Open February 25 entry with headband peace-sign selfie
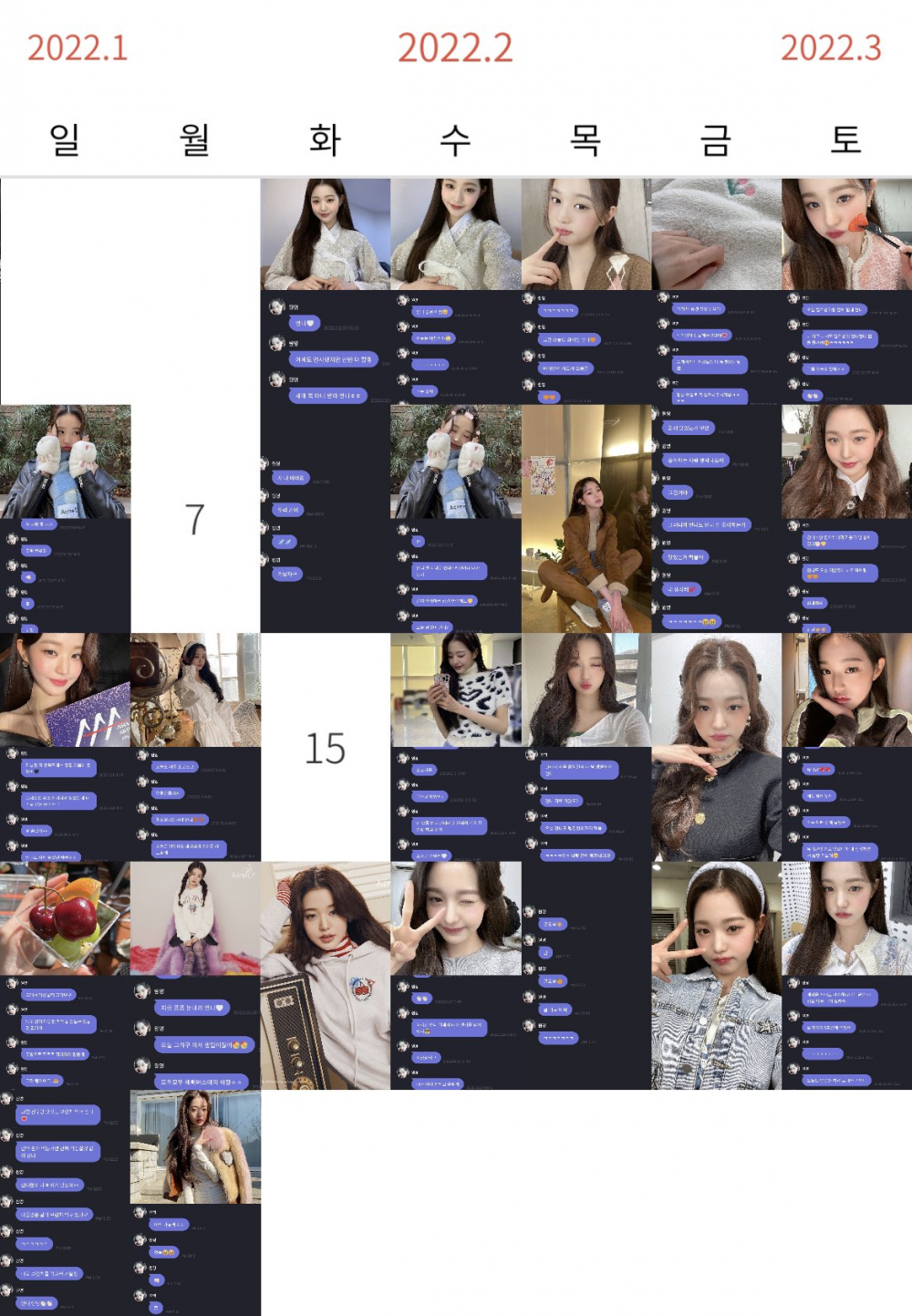This screenshot has height=1316, width=912. (x=716, y=976)
